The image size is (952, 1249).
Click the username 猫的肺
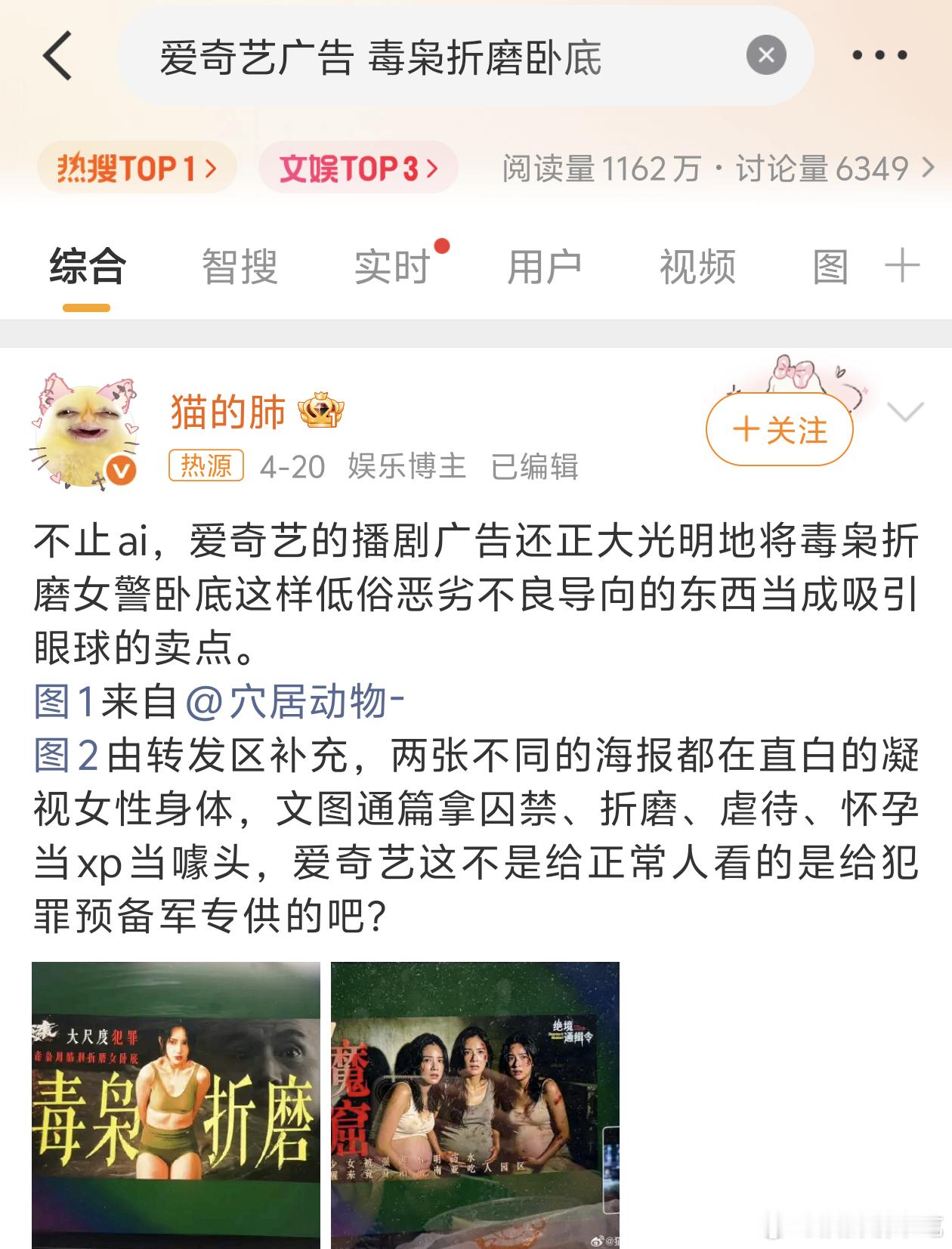click(226, 412)
